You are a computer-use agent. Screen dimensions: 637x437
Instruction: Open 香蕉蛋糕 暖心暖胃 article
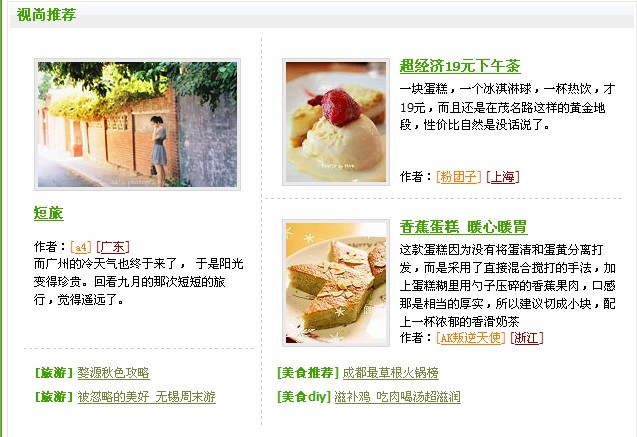[x=463, y=227]
